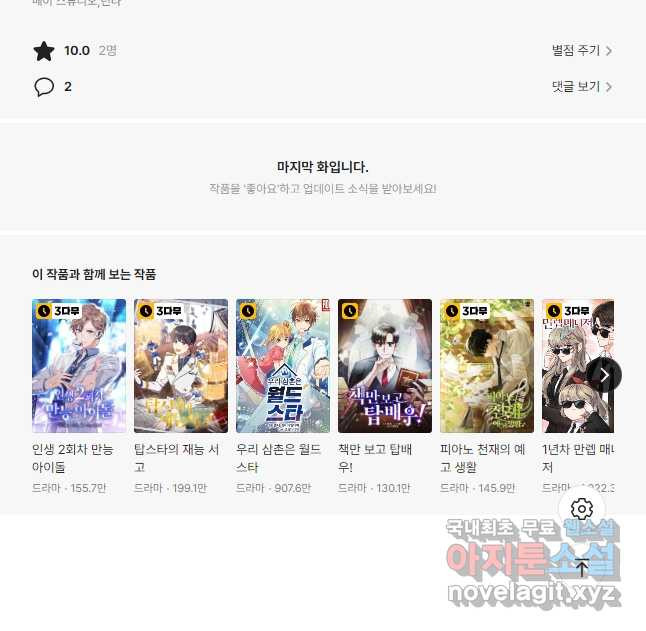Viewport: 646px width, 631px height.
Task: Show next recommended works with the arrow
Action: [604, 375]
